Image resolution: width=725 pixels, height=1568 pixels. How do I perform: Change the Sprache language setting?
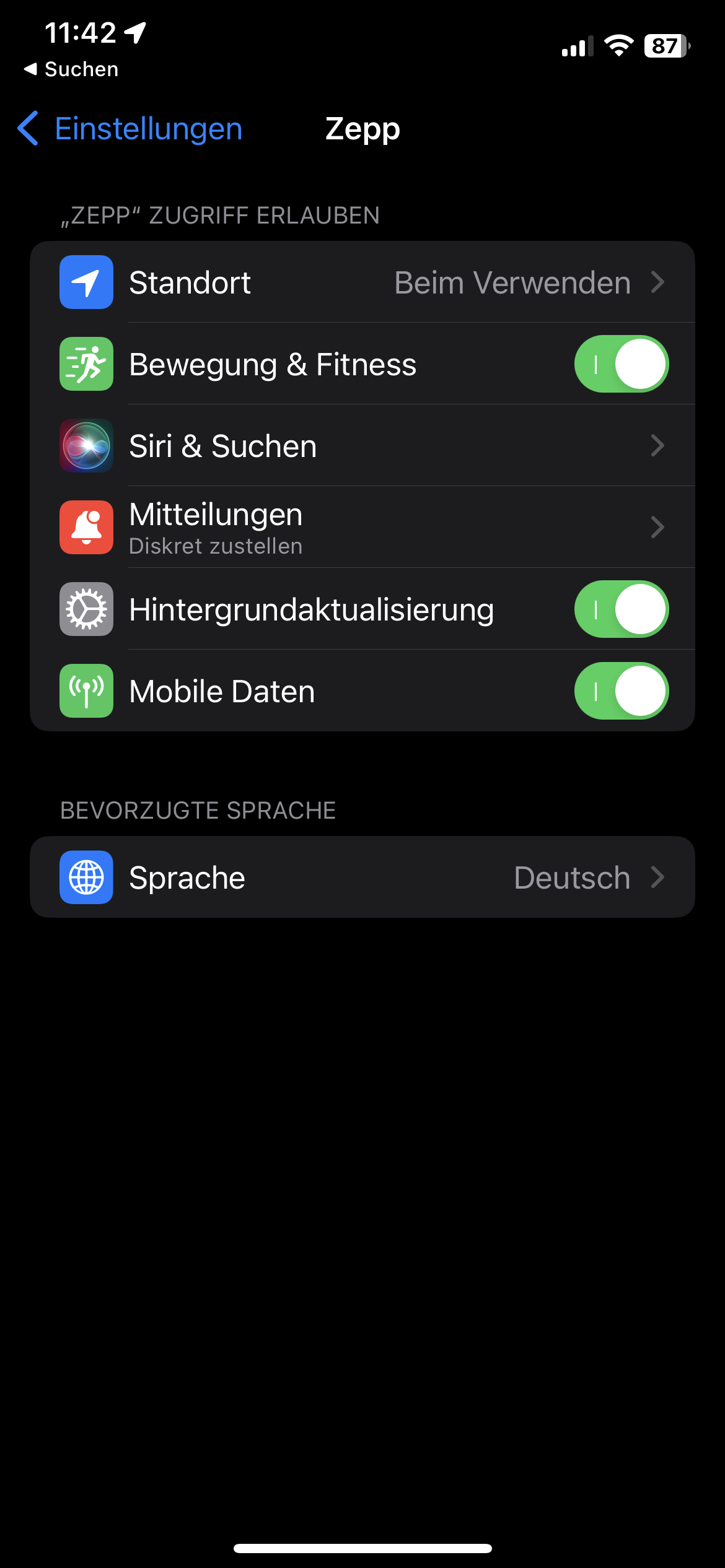point(362,878)
